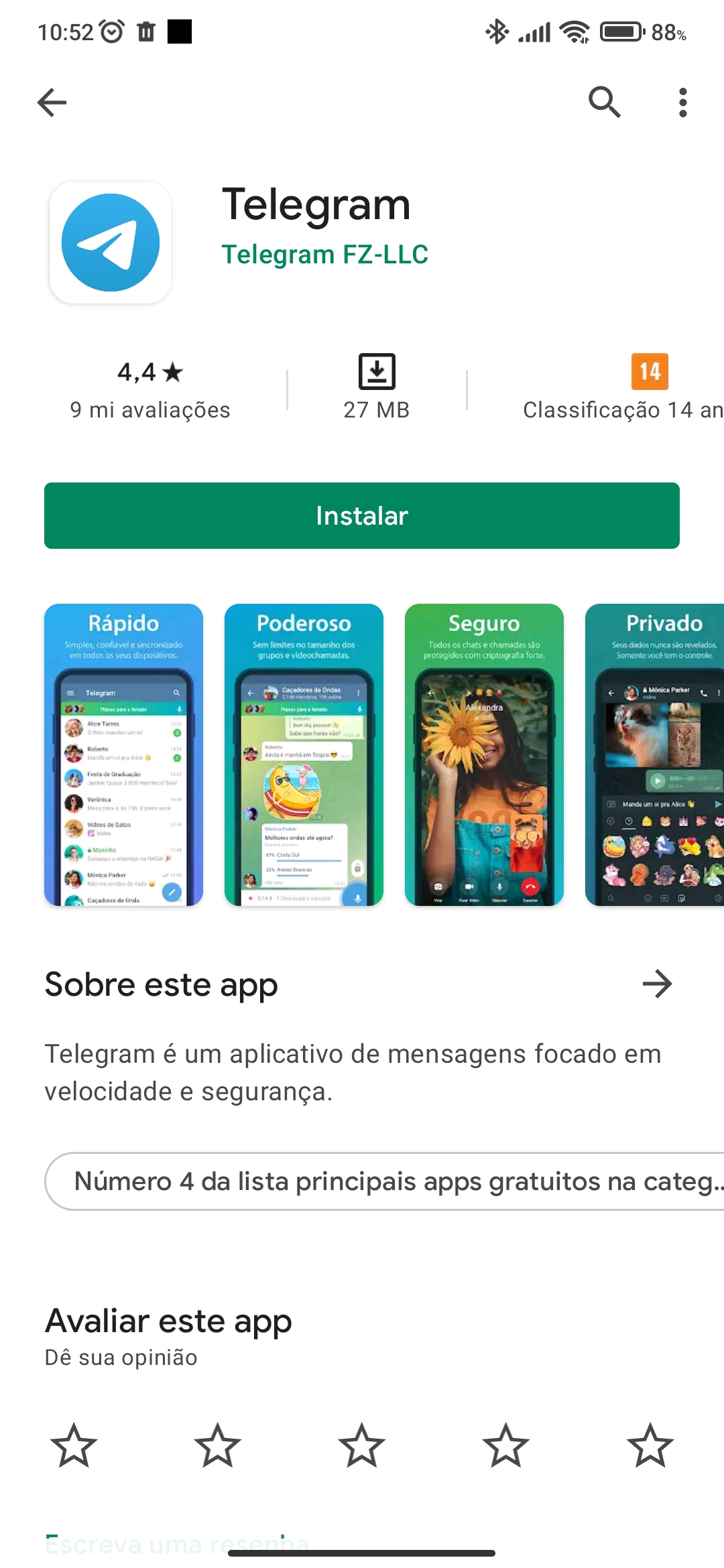Expand the Sobre este app arrow
The height and width of the screenshot is (1568, 724).
point(657,984)
